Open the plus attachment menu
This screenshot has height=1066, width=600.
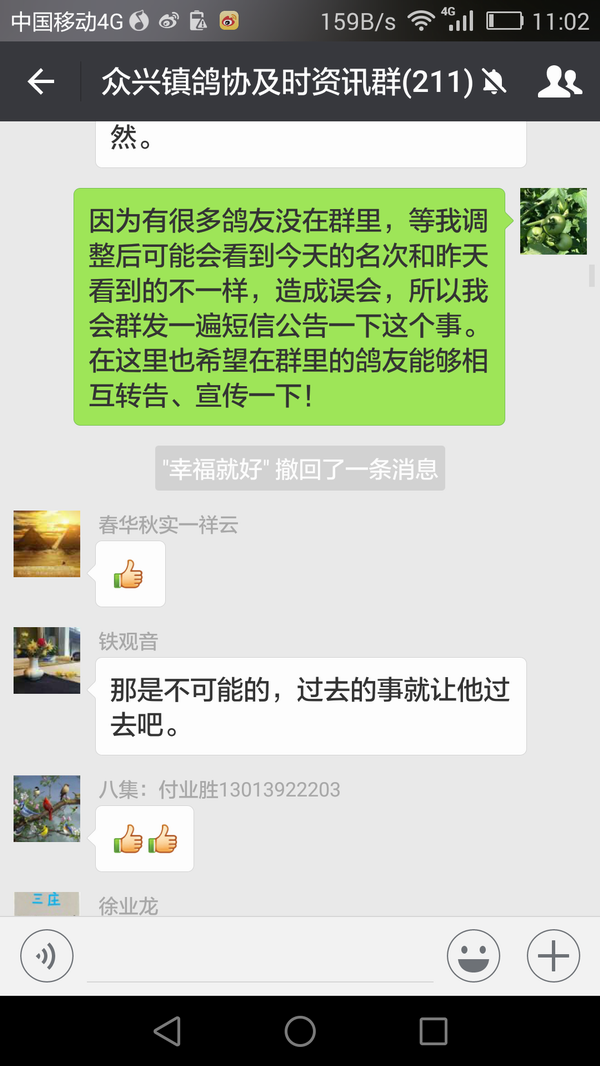pos(553,957)
